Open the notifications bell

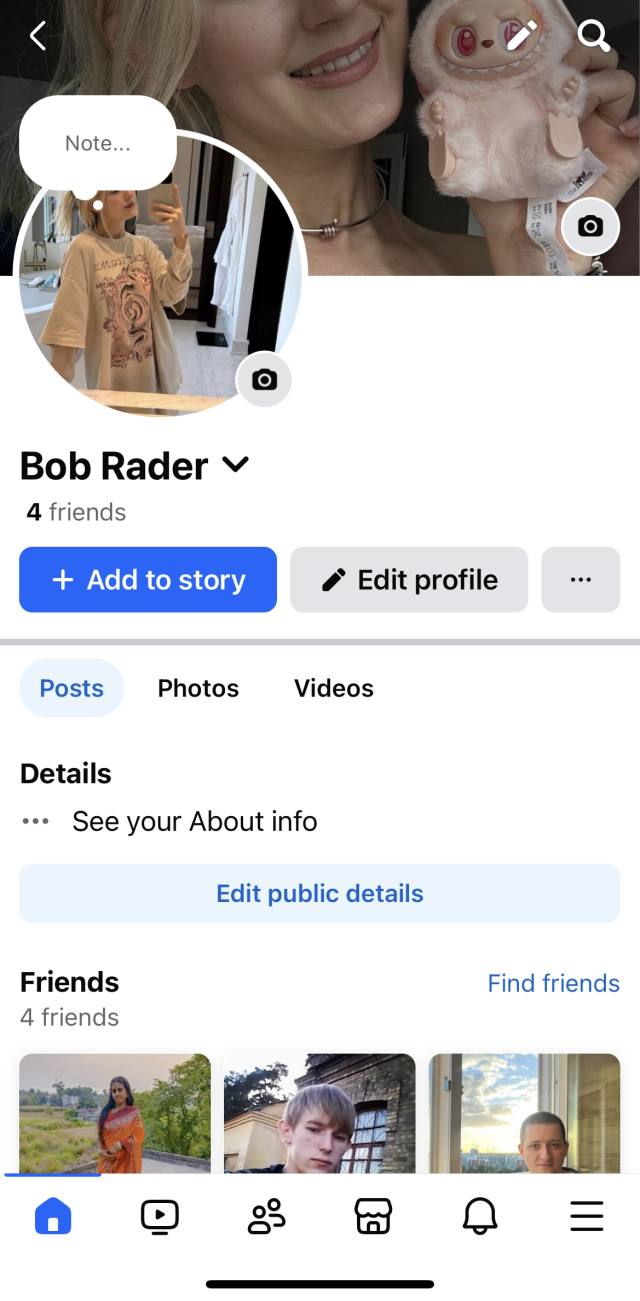coord(480,1216)
